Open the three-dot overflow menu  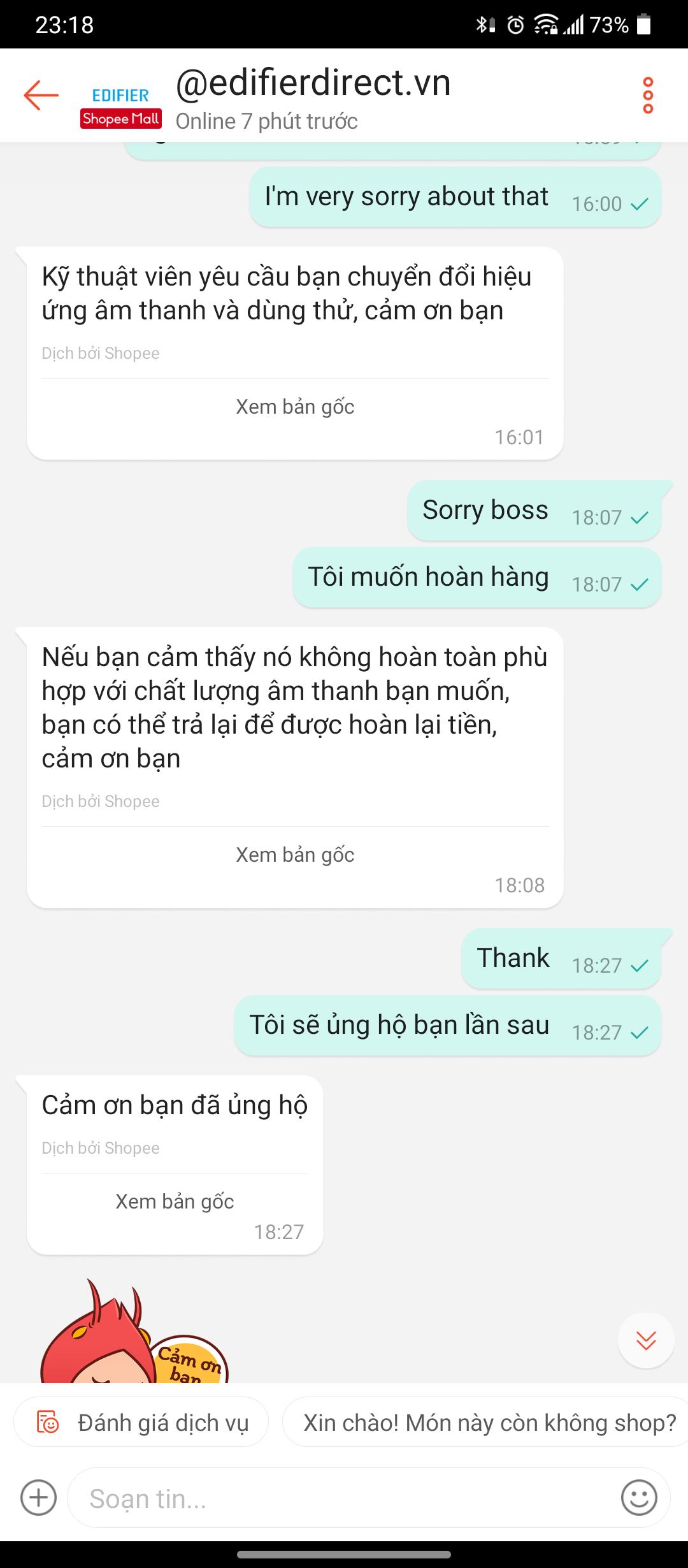click(x=648, y=96)
